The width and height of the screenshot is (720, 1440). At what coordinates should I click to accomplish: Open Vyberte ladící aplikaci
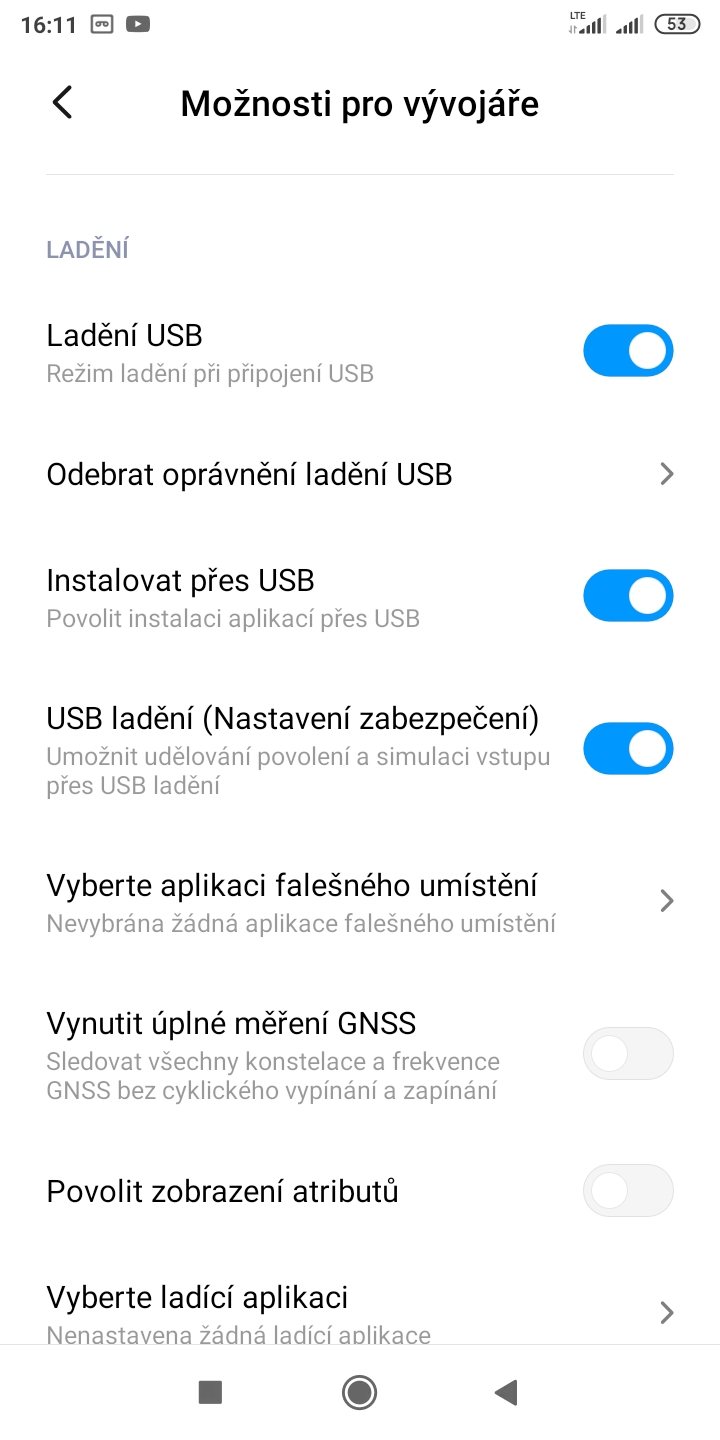coord(360,1311)
